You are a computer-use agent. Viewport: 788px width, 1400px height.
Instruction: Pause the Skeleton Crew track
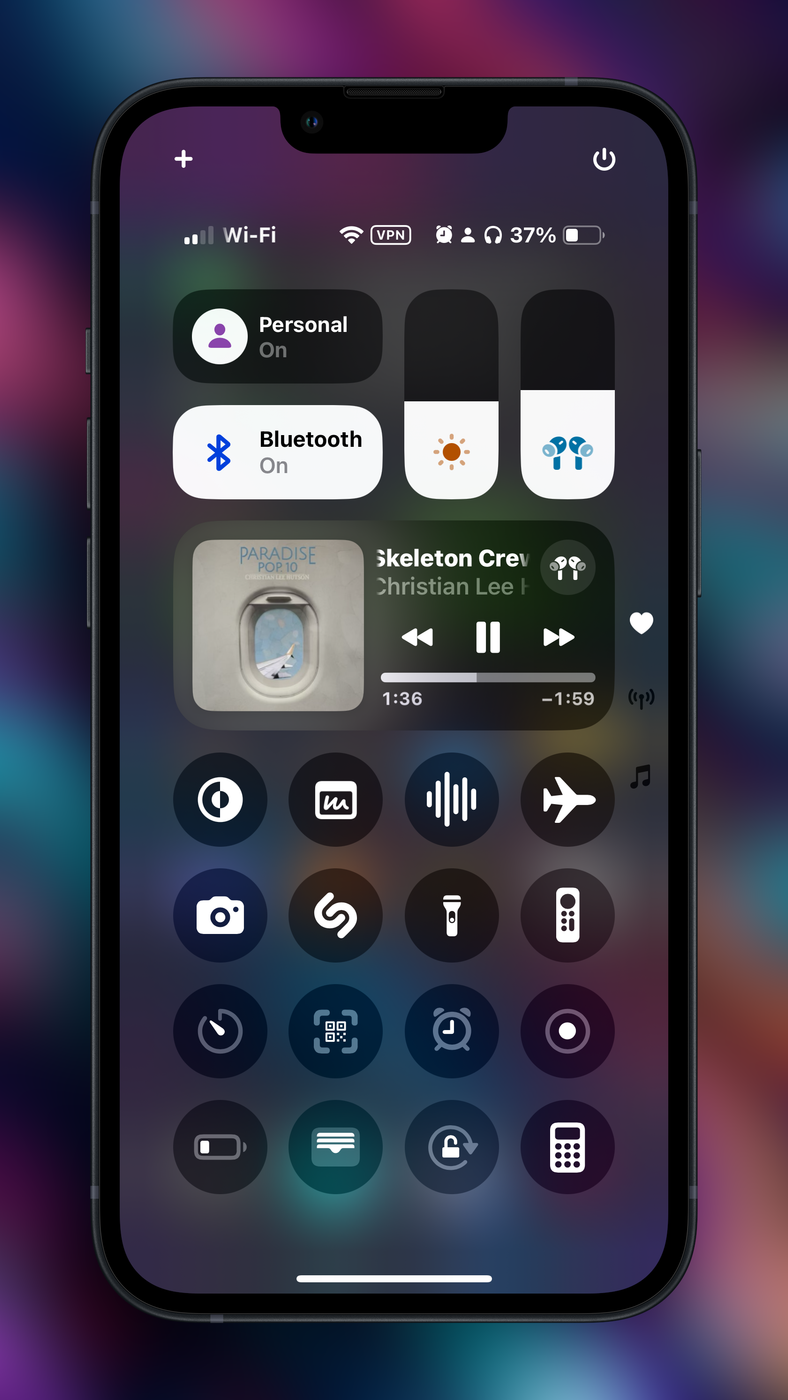tap(488, 637)
